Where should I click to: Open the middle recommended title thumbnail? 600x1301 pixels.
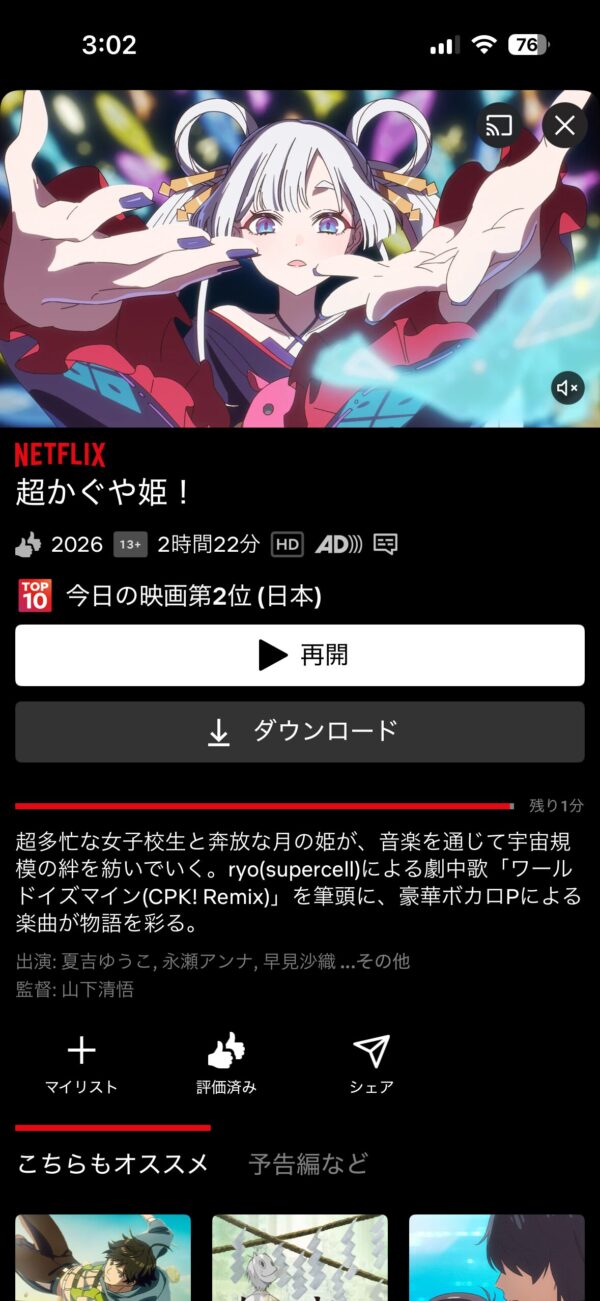coord(300,1256)
